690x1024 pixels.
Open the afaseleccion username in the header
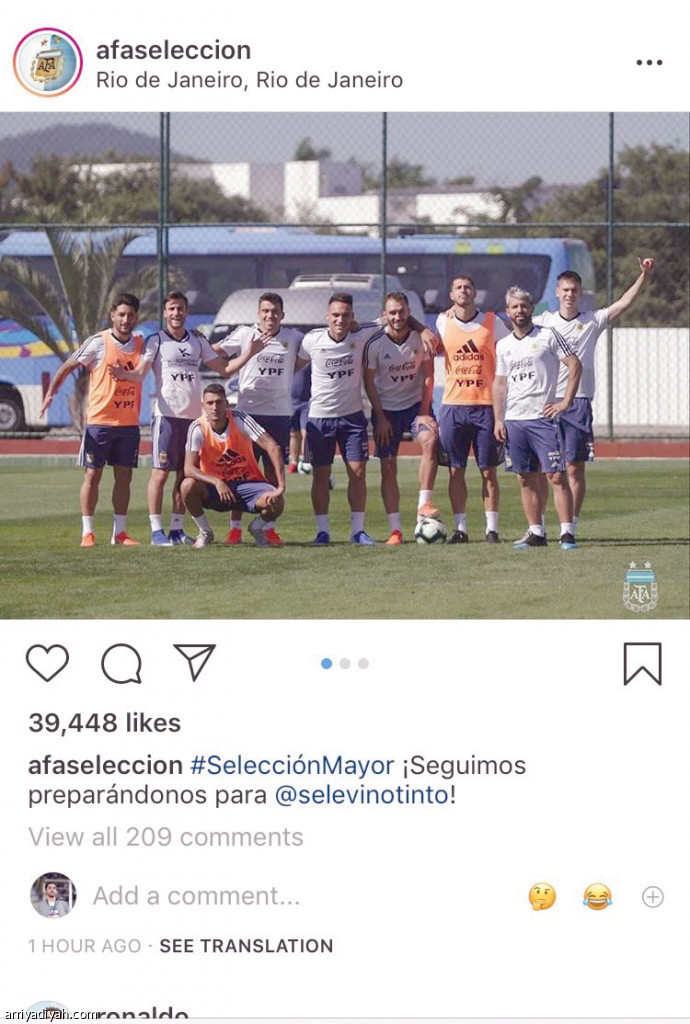173,49
